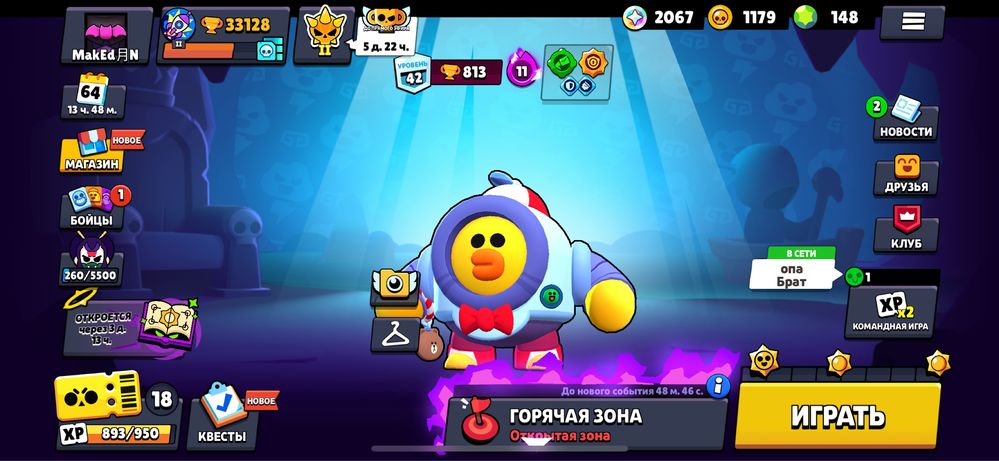Open Новости news
999x461 pixels.
(x=904, y=119)
